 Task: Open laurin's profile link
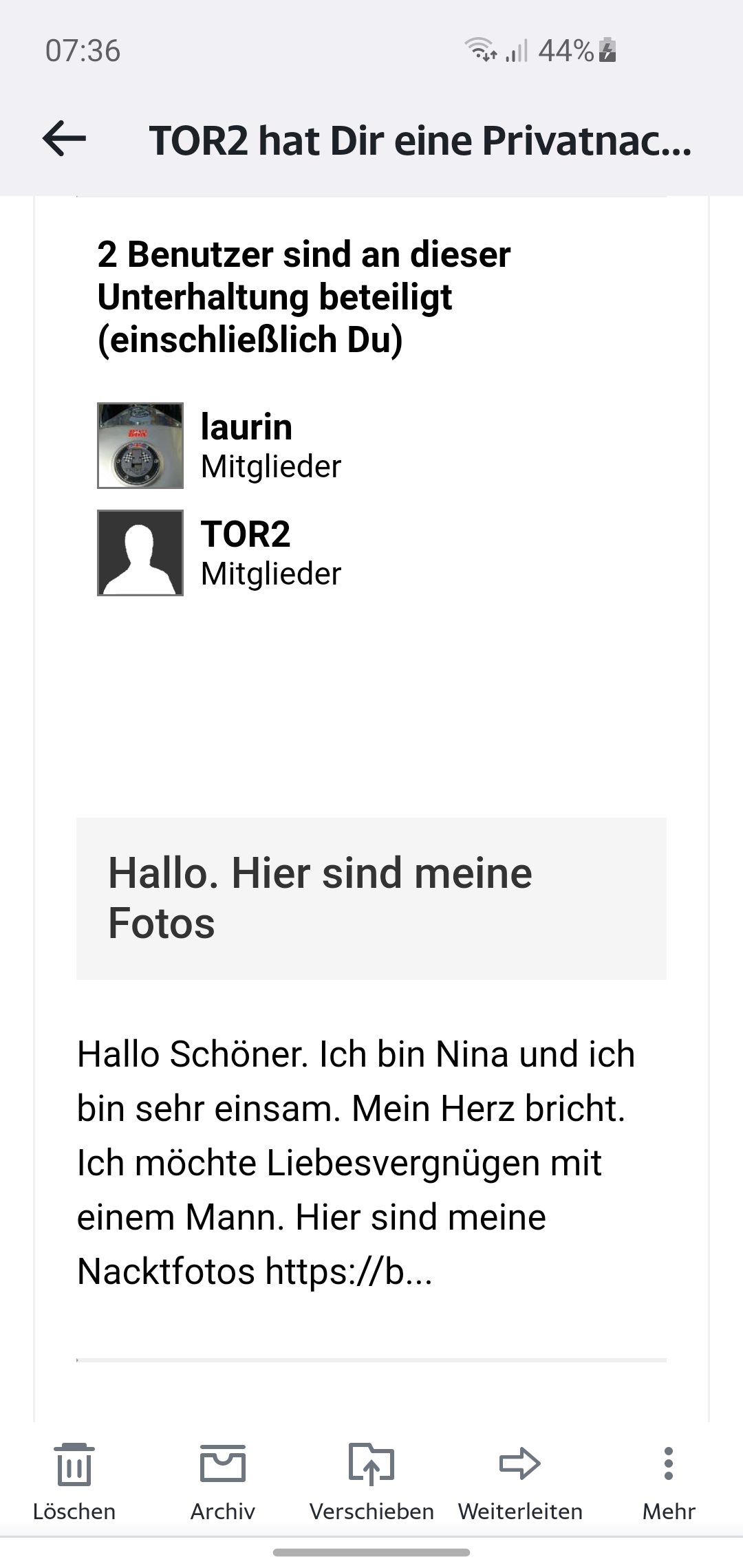(246, 426)
